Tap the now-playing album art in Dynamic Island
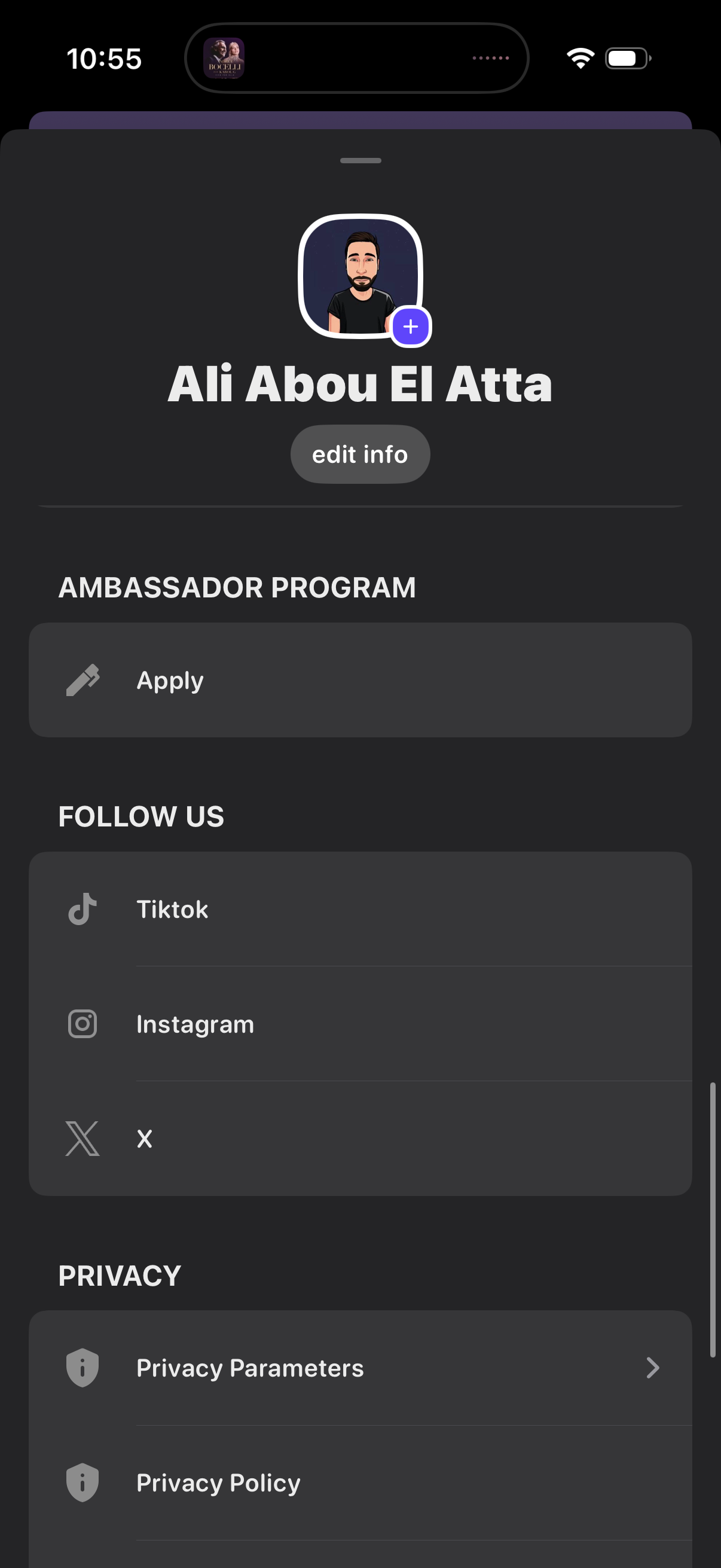 pos(224,59)
